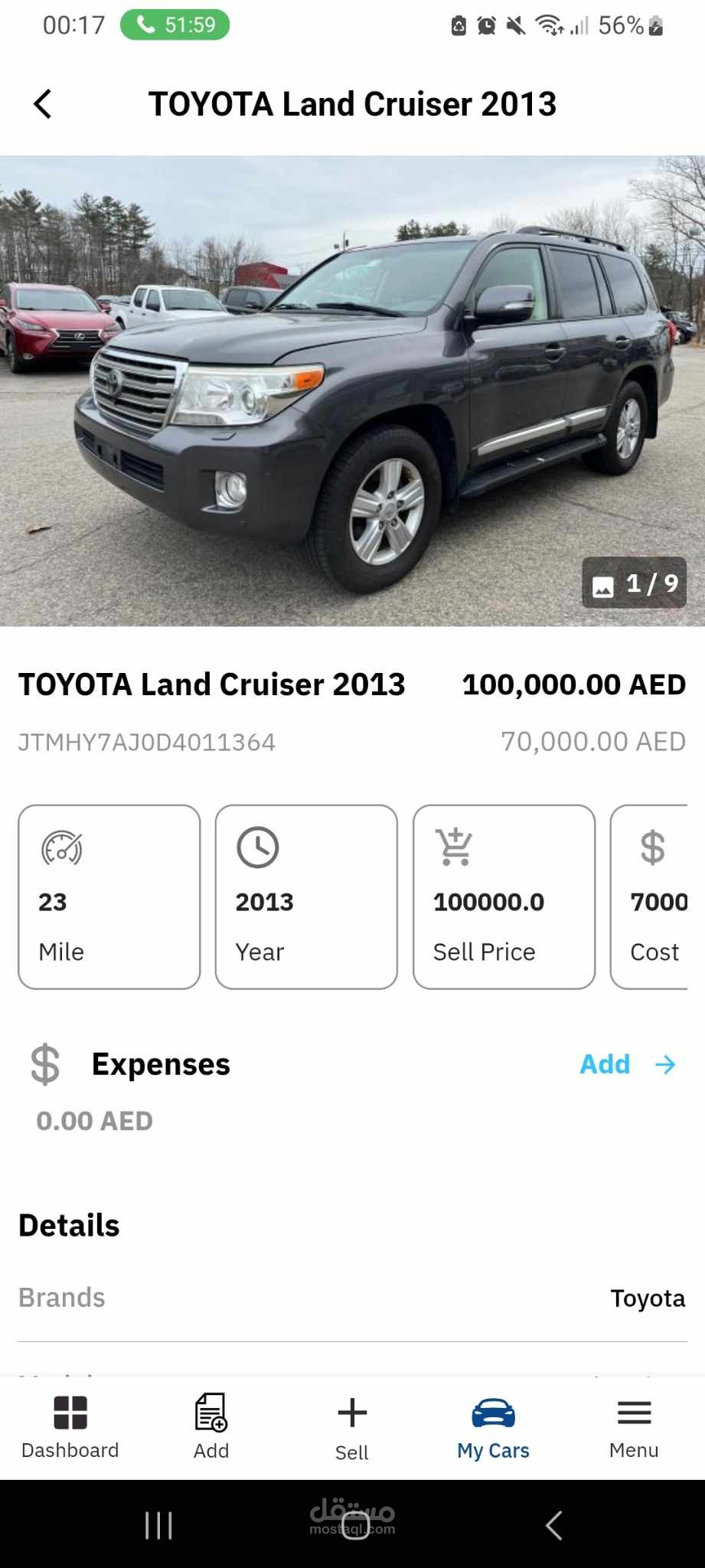Switch to the Dashboard tab
705x1568 pixels.
(x=70, y=1427)
